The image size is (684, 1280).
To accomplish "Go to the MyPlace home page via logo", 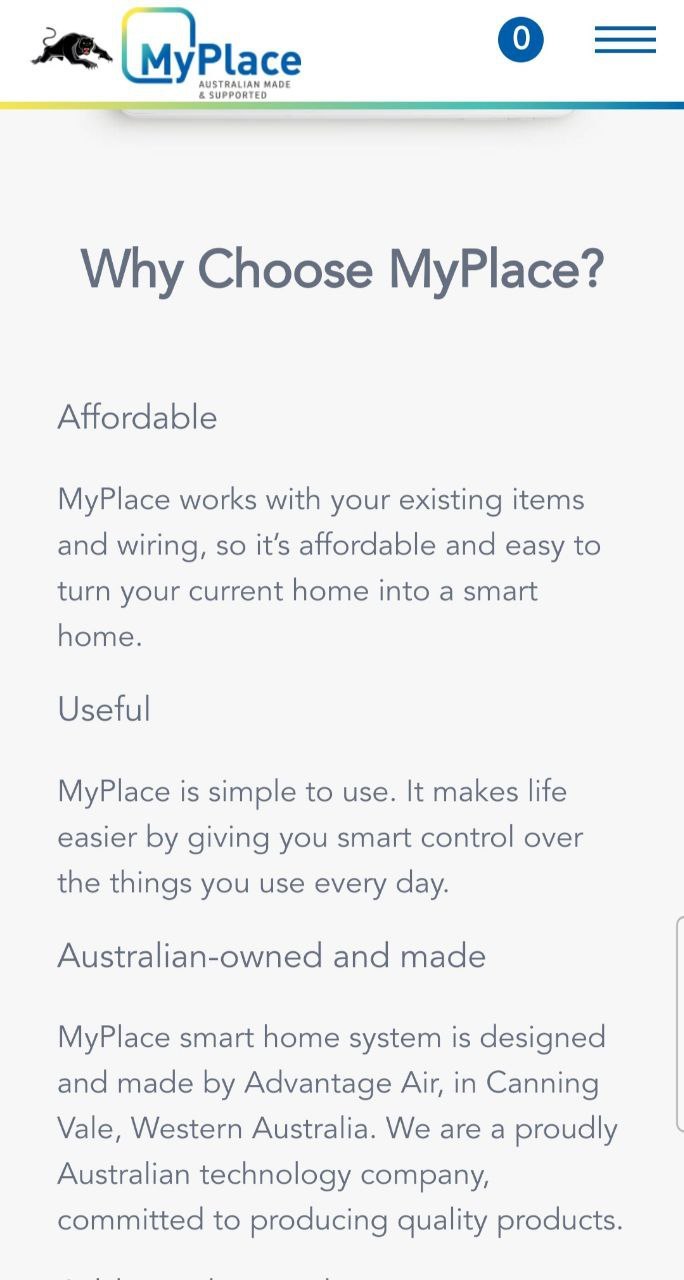I will tap(211, 52).
